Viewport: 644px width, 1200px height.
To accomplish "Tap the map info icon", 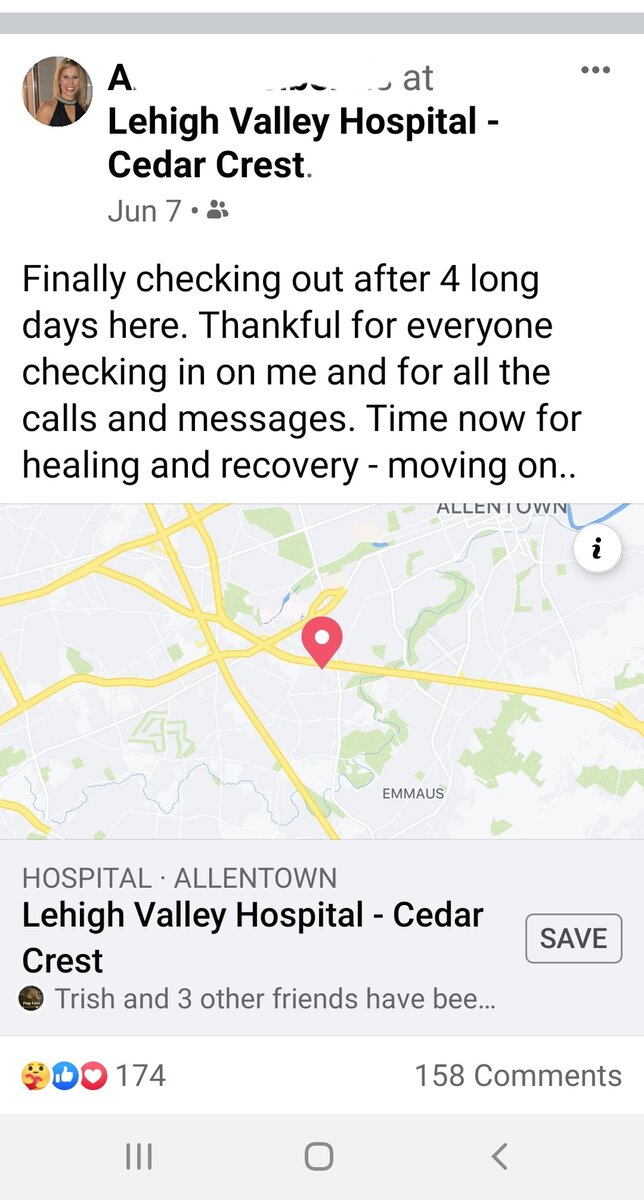I will 597,548.
